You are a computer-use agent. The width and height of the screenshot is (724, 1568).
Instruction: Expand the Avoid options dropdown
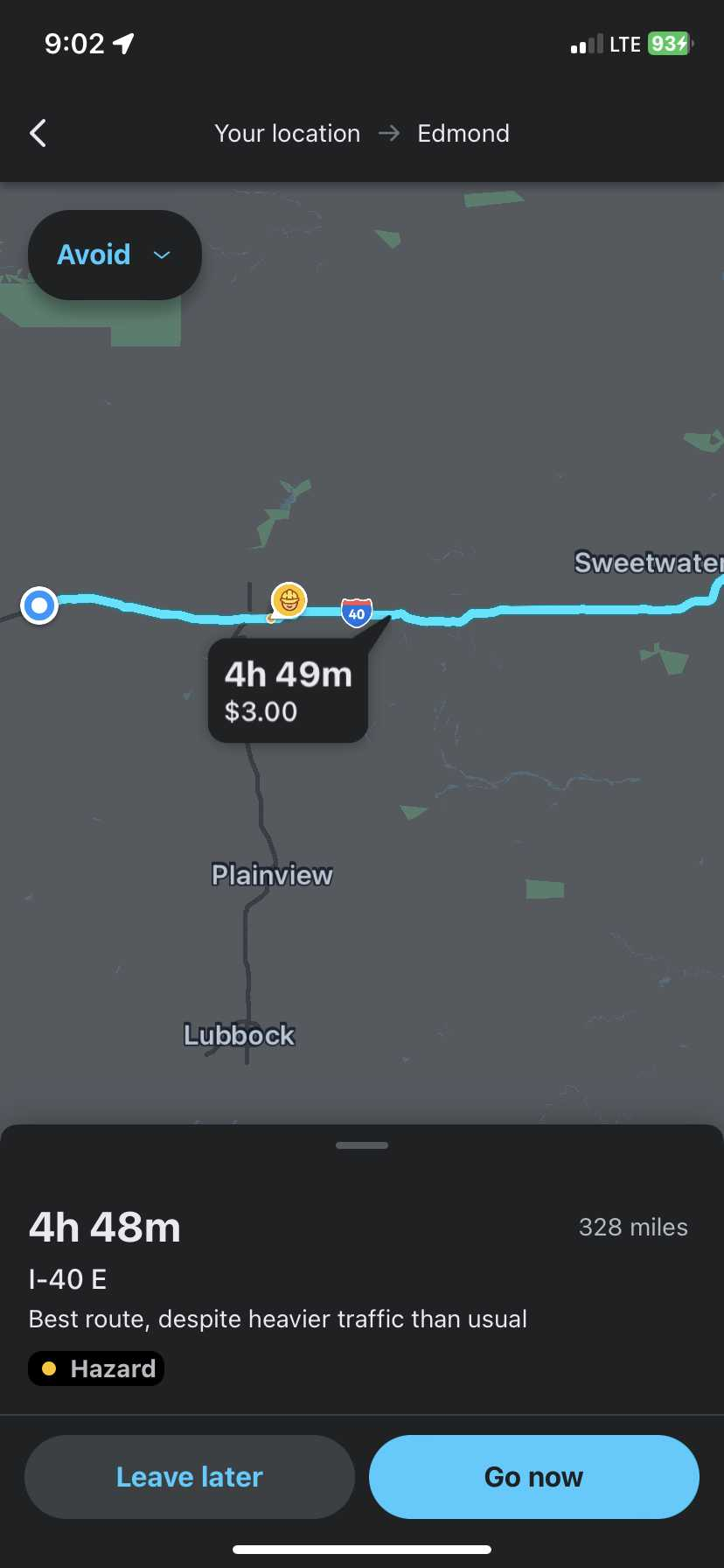(x=115, y=255)
